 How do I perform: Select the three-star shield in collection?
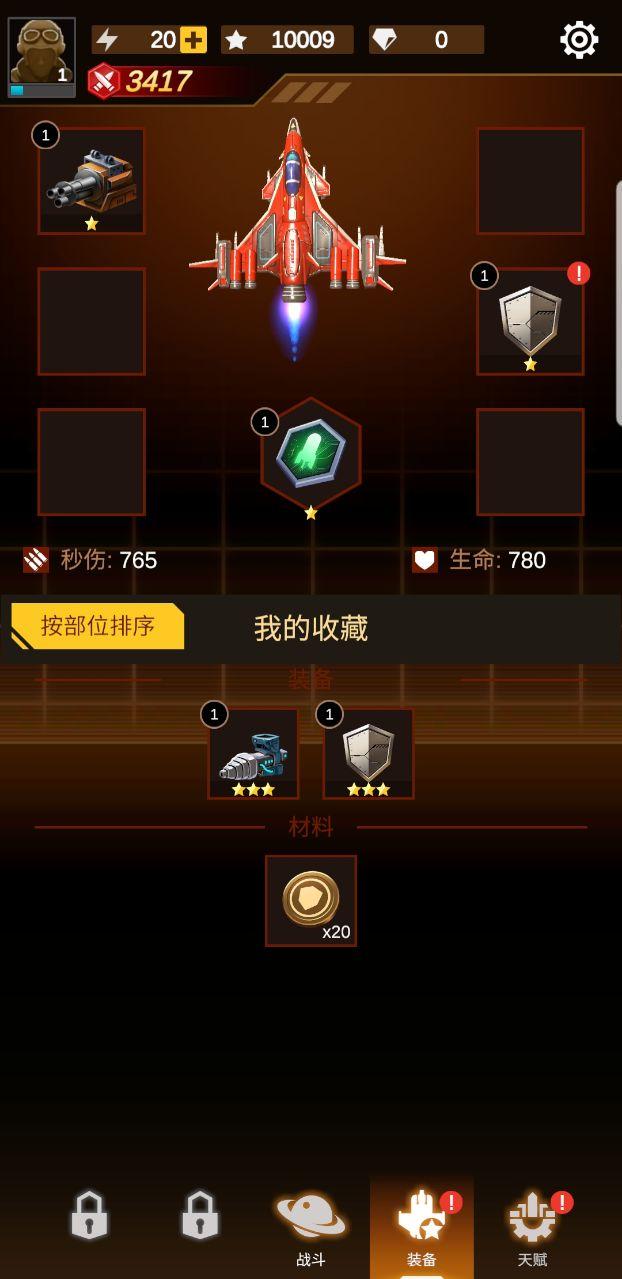(368, 754)
